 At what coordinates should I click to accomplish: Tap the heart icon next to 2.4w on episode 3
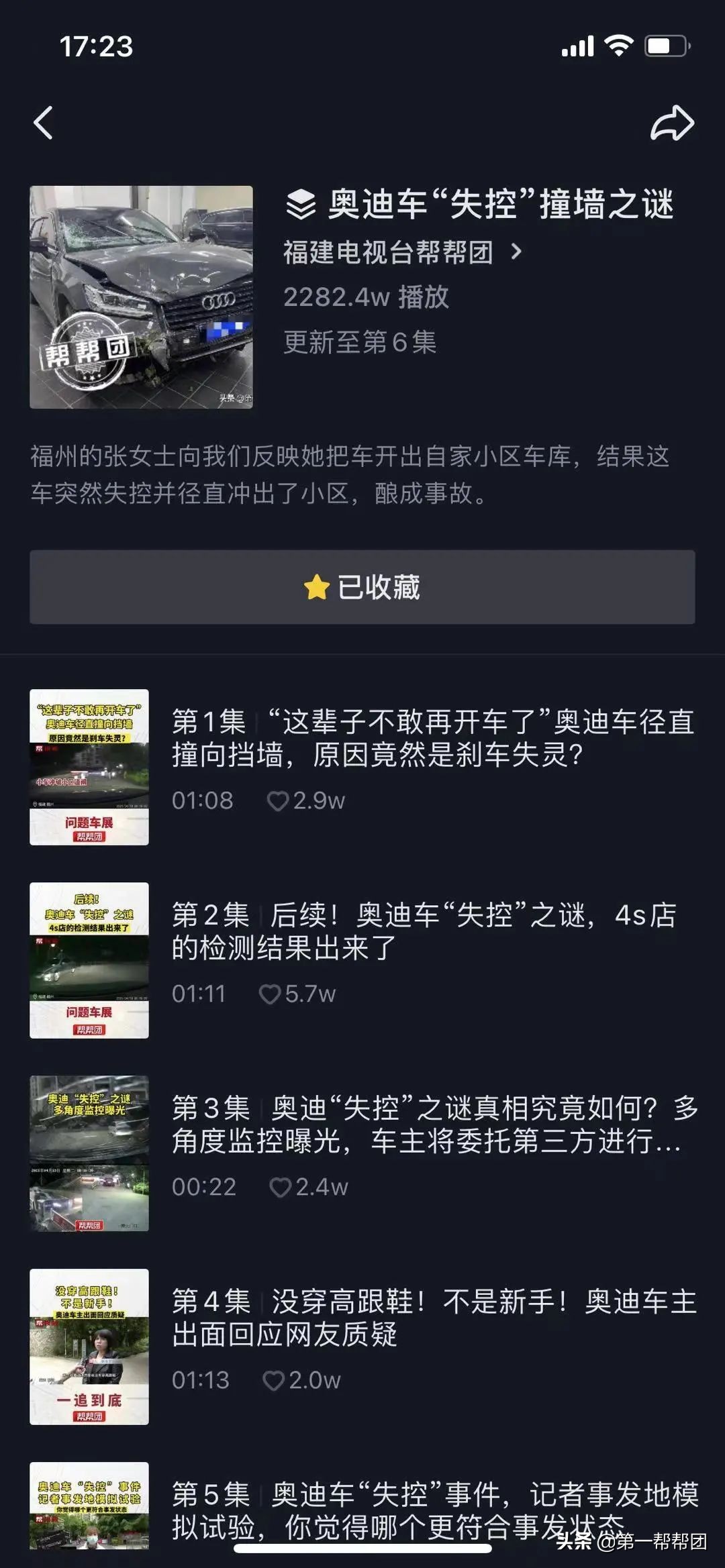280,1186
